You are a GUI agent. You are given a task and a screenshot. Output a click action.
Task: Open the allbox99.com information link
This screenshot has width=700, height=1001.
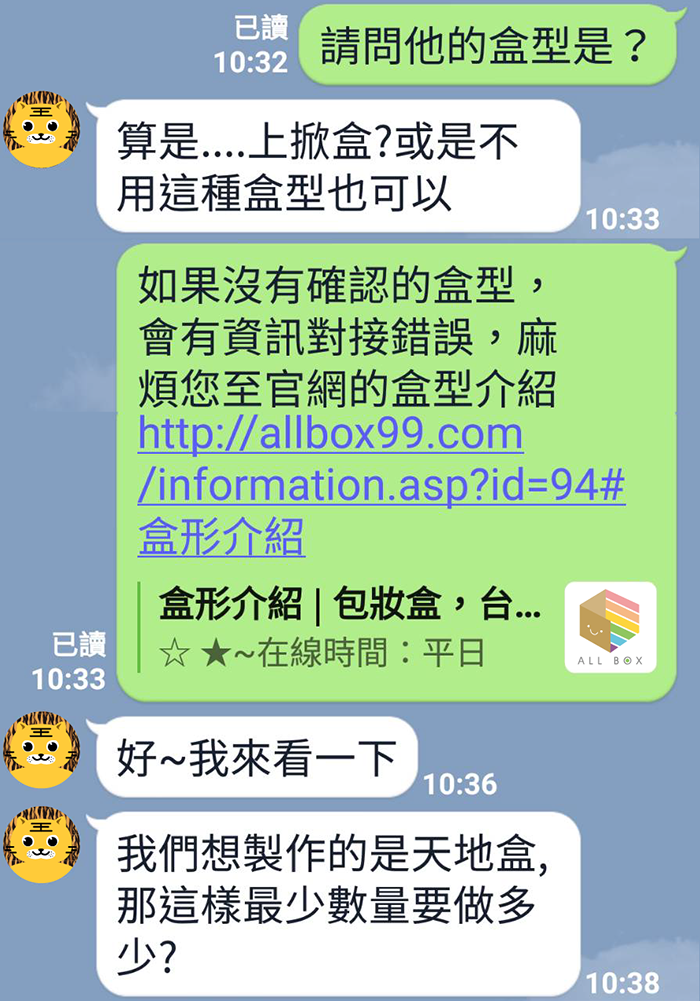[380, 487]
